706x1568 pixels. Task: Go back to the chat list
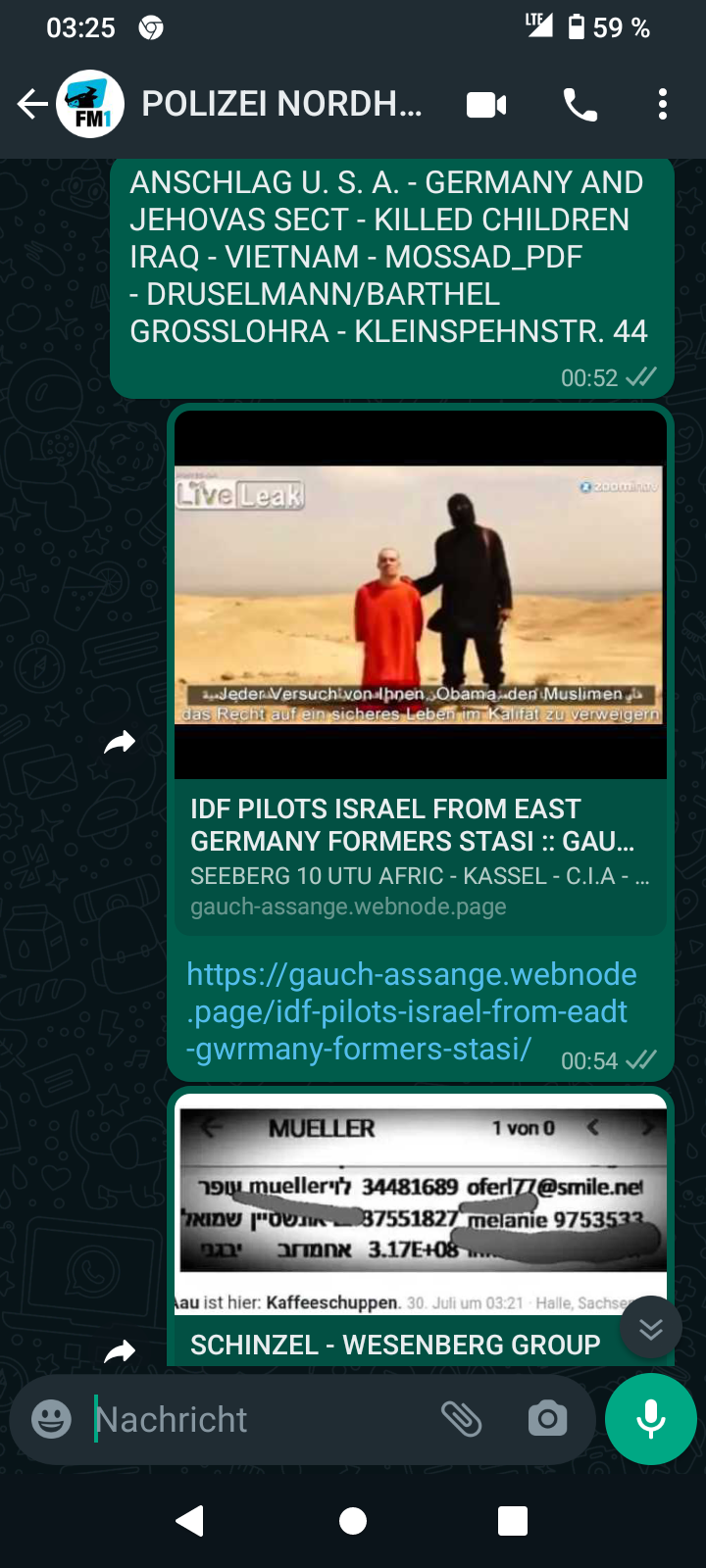32,104
